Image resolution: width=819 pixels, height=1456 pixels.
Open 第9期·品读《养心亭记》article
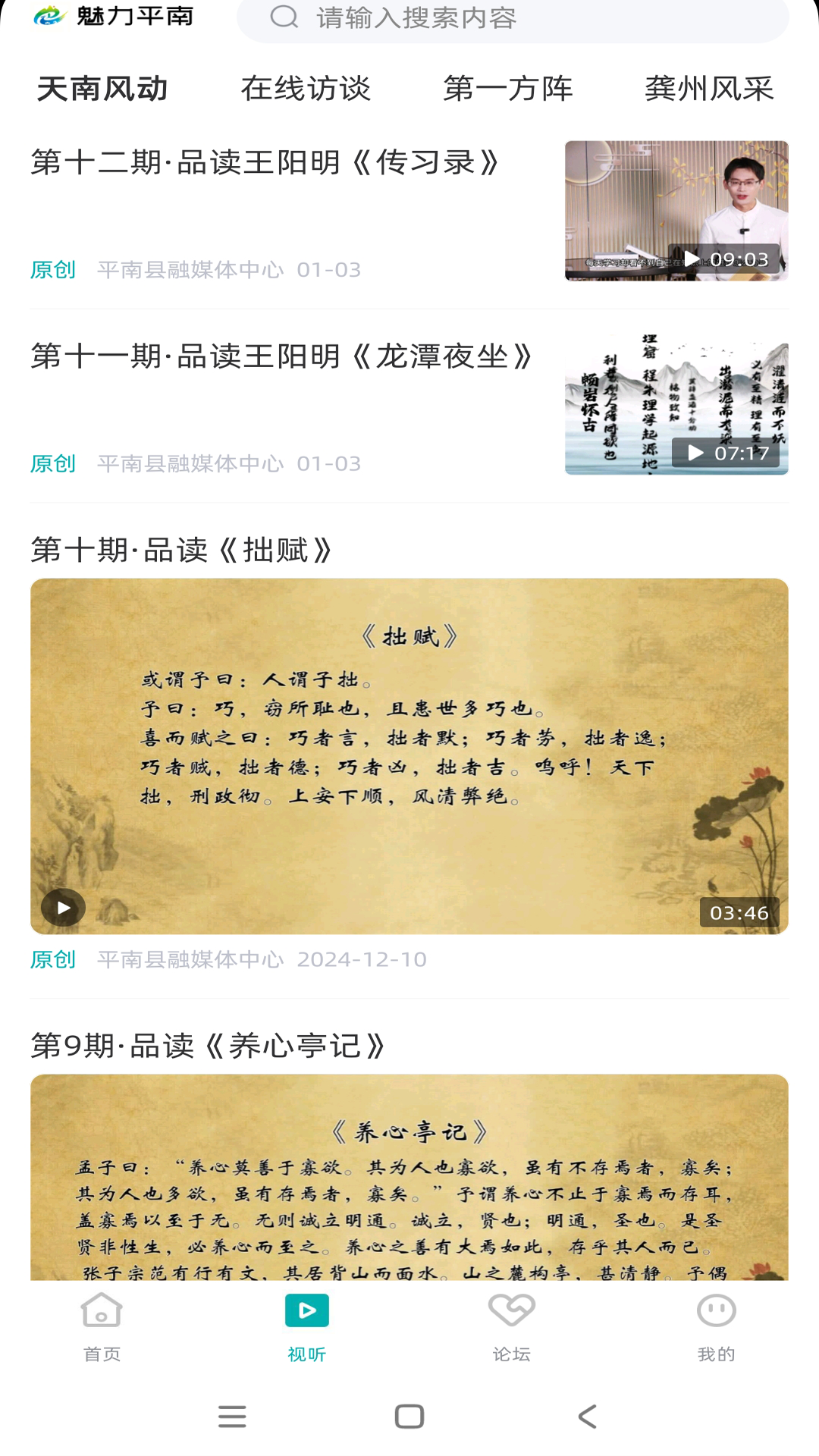click(x=209, y=1044)
